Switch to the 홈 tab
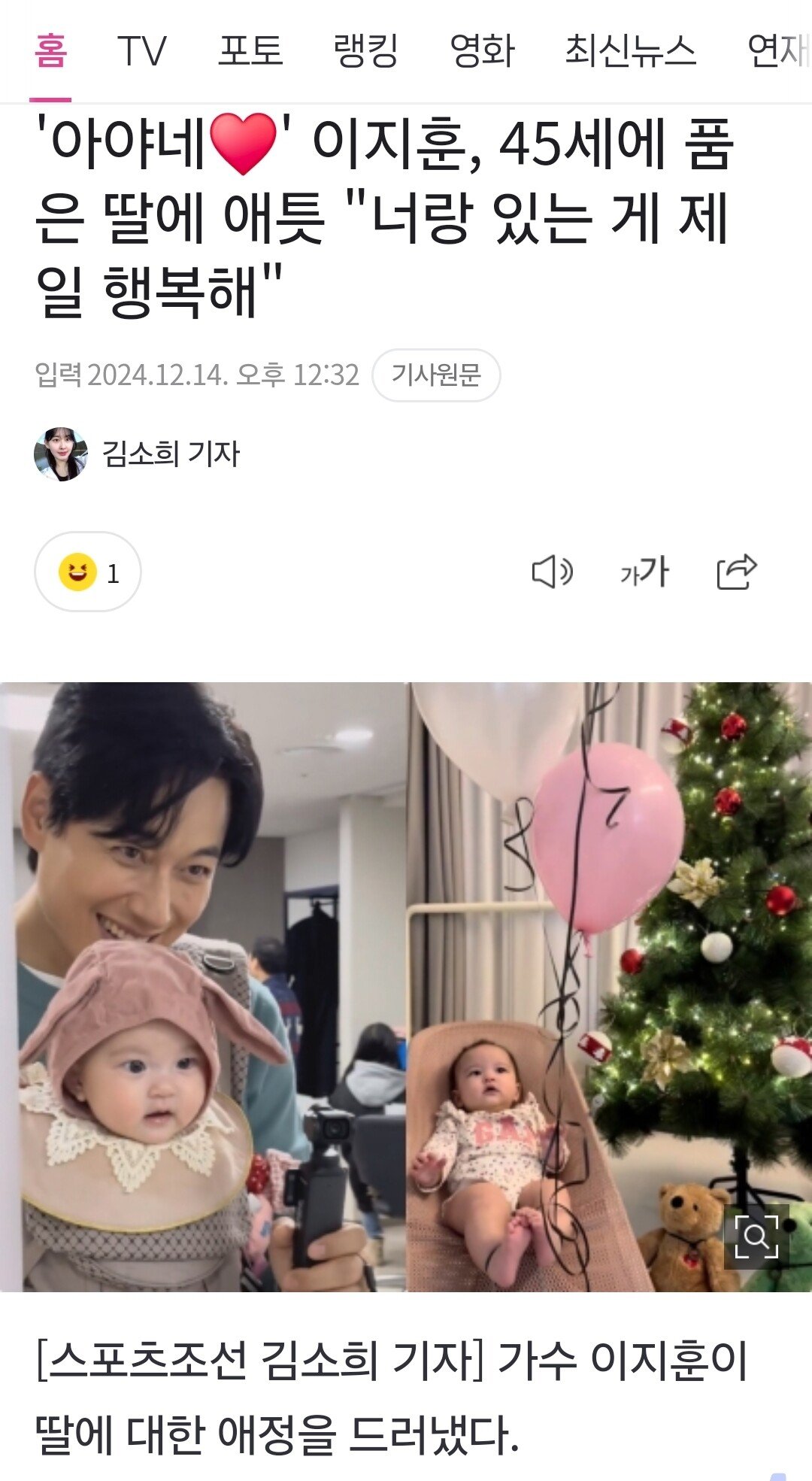Image resolution: width=812 pixels, height=1481 pixels. point(50,51)
